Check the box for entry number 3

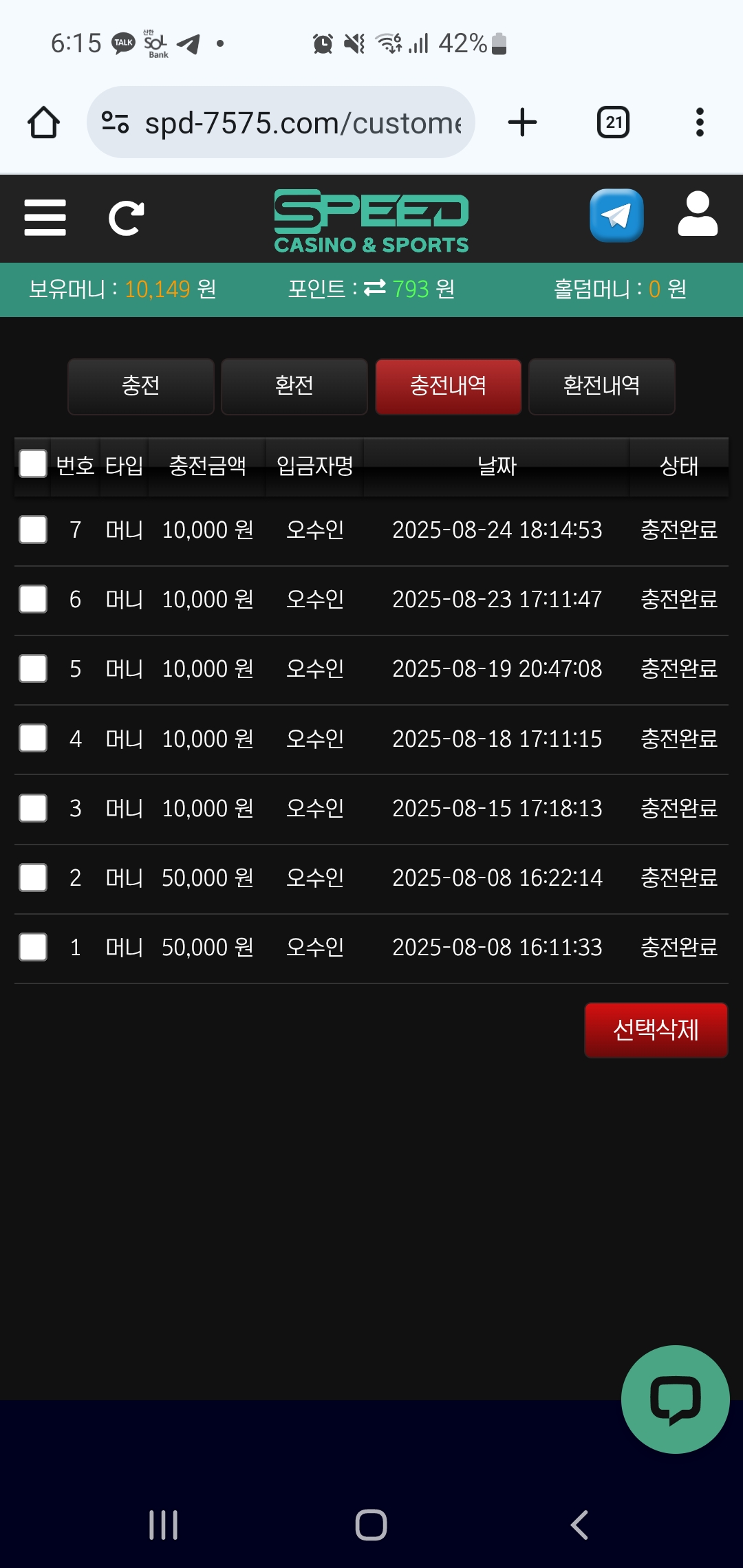pos(33,808)
